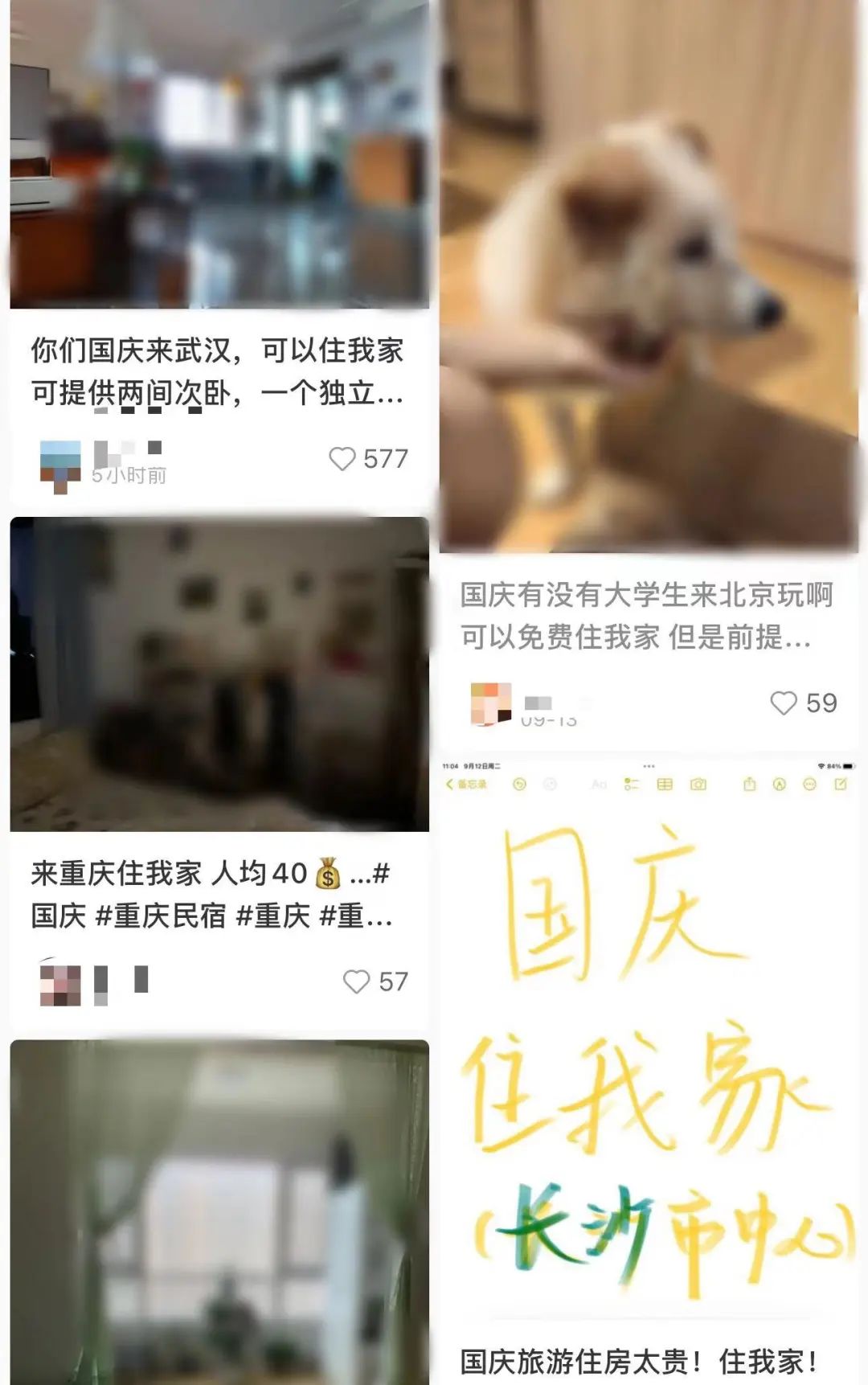Open the camera icon to add a photo

coord(698,784)
